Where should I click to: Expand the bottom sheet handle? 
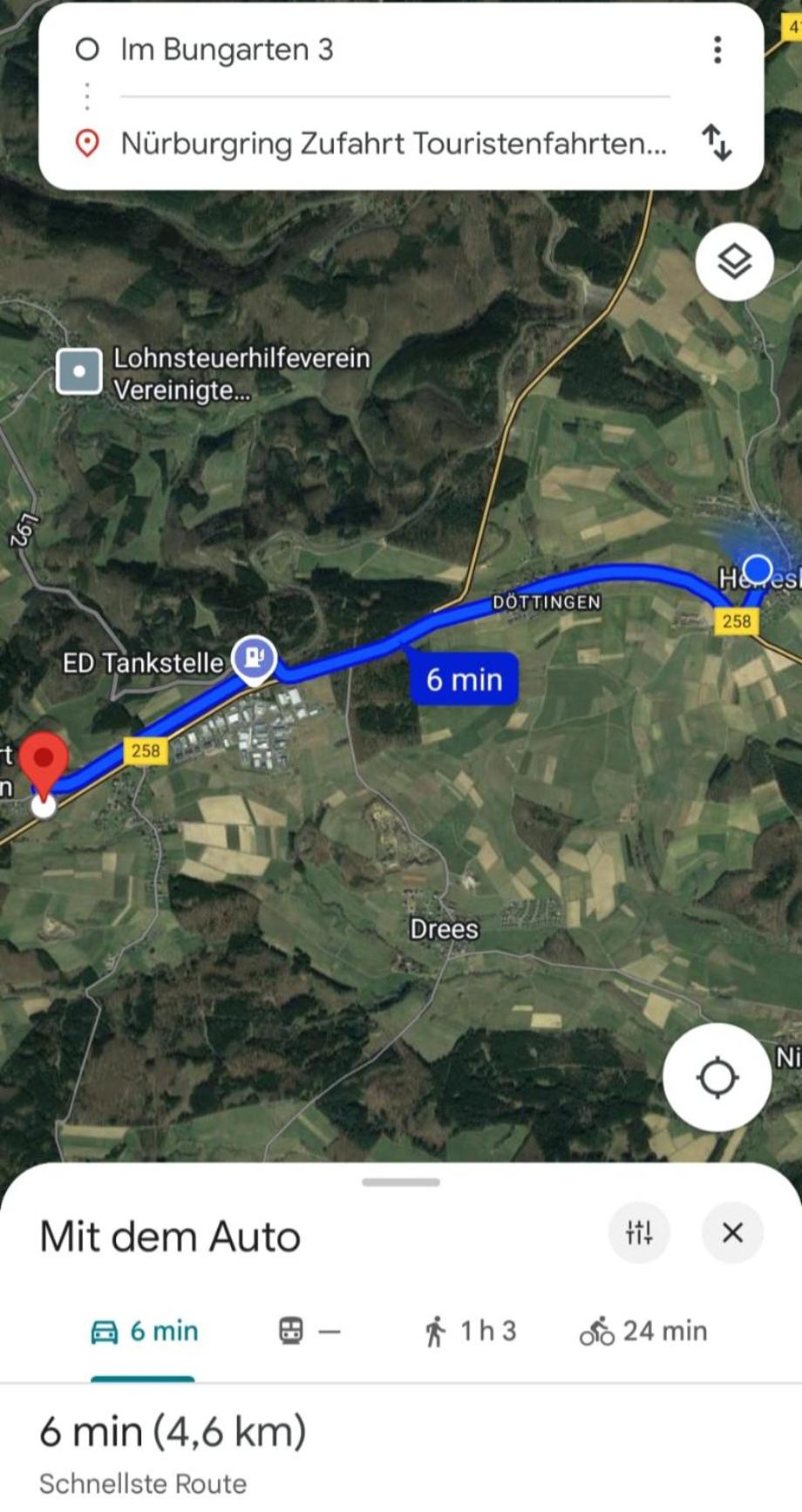401,1183
